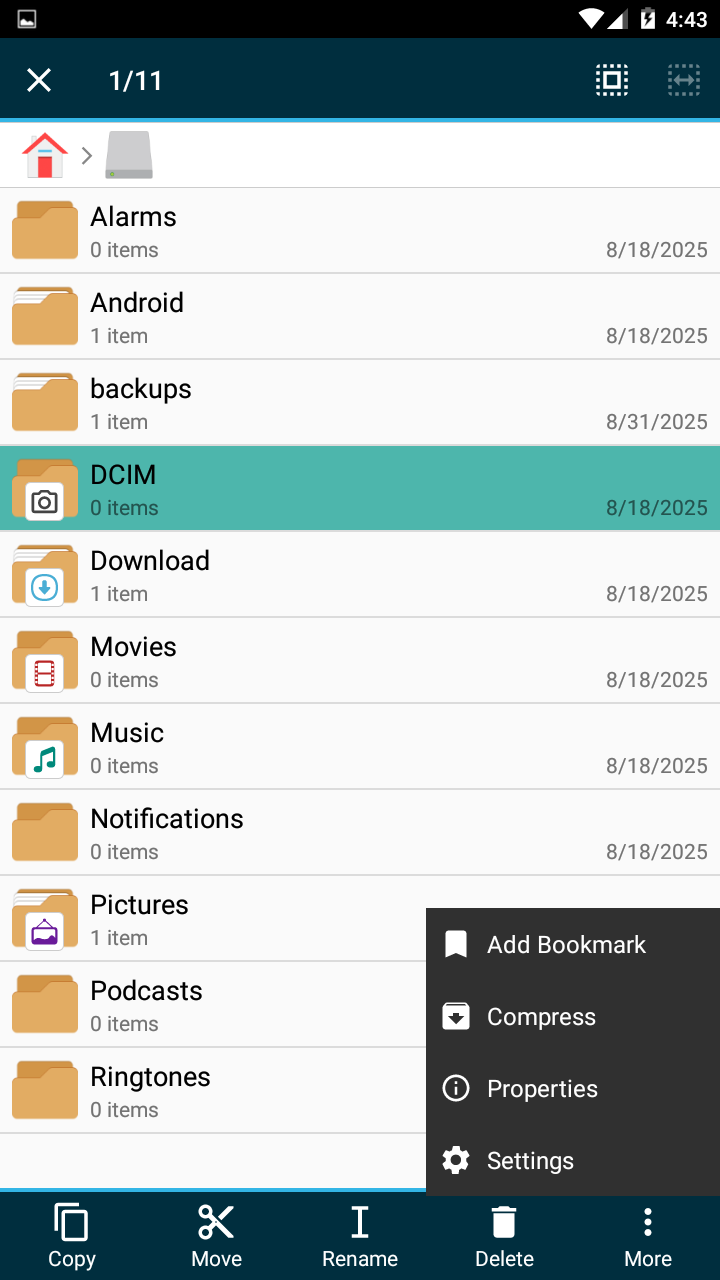Select the backups folder
Viewport: 720px width, 1280px height.
[300, 403]
